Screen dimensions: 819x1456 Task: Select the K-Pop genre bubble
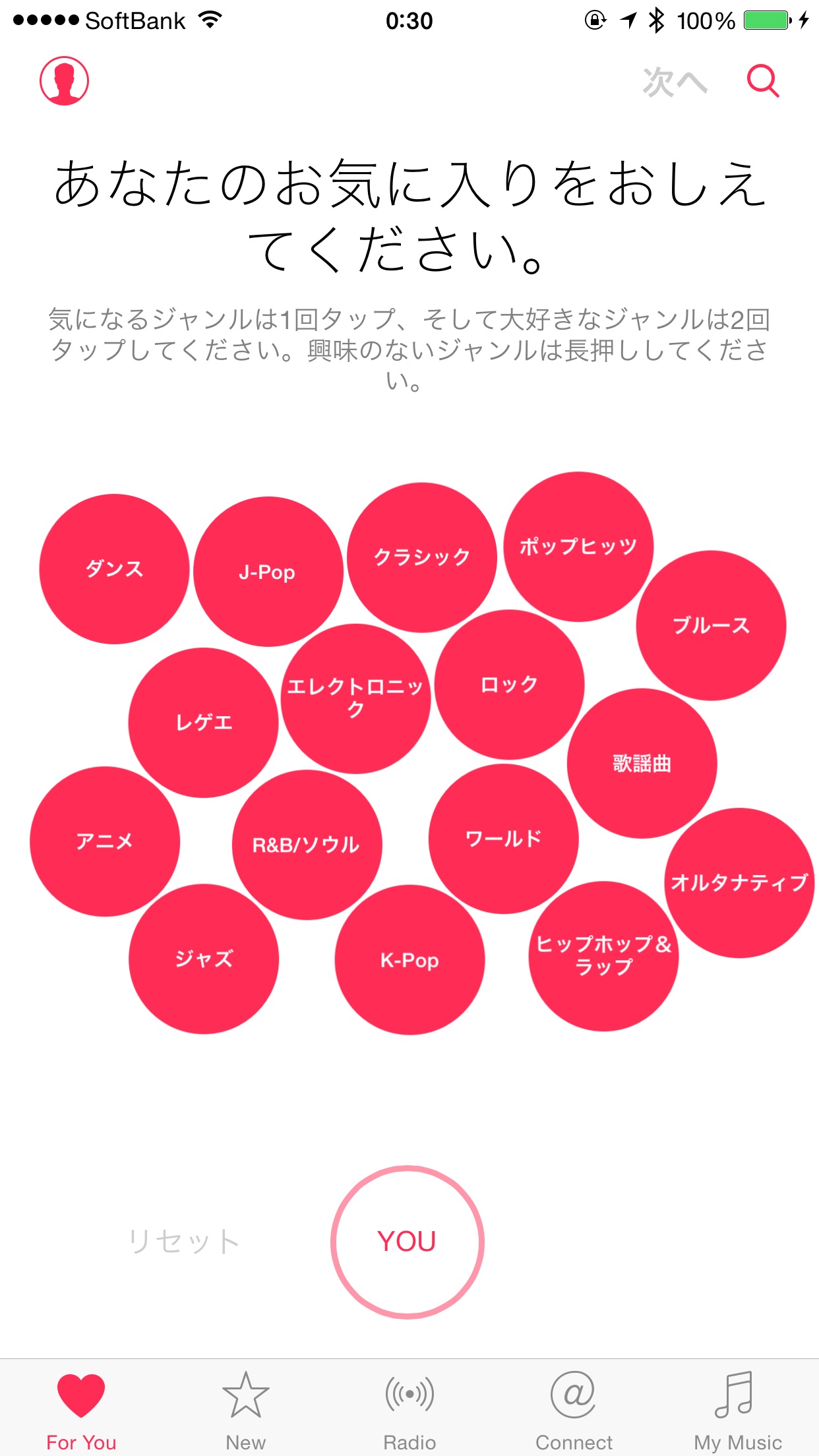coord(409,960)
